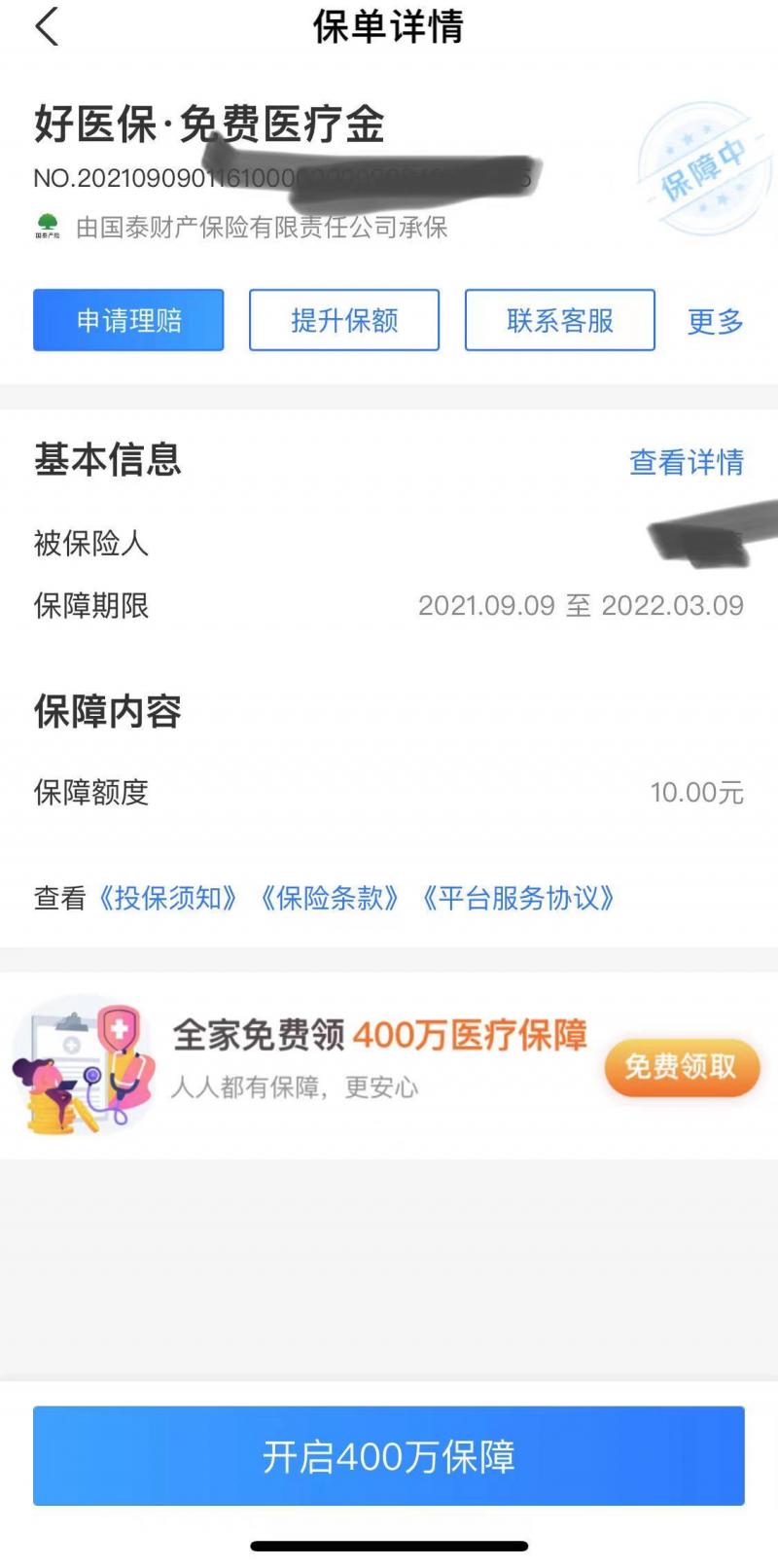This screenshot has width=778, height=1568.
Task: Go back from 保单详情 page
Action: click(x=47, y=26)
